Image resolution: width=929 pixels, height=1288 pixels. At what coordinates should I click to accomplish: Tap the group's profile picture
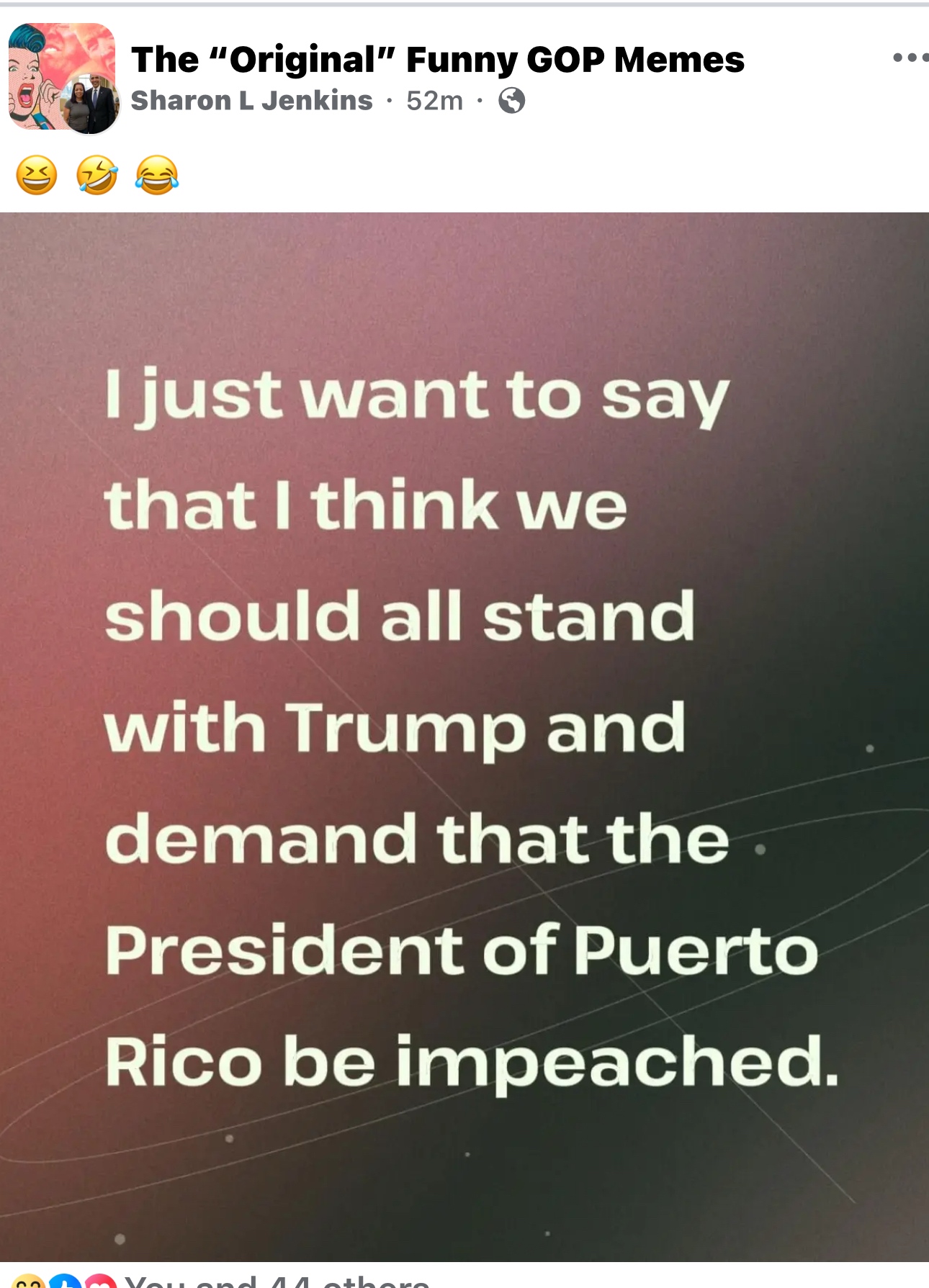coord(54,72)
